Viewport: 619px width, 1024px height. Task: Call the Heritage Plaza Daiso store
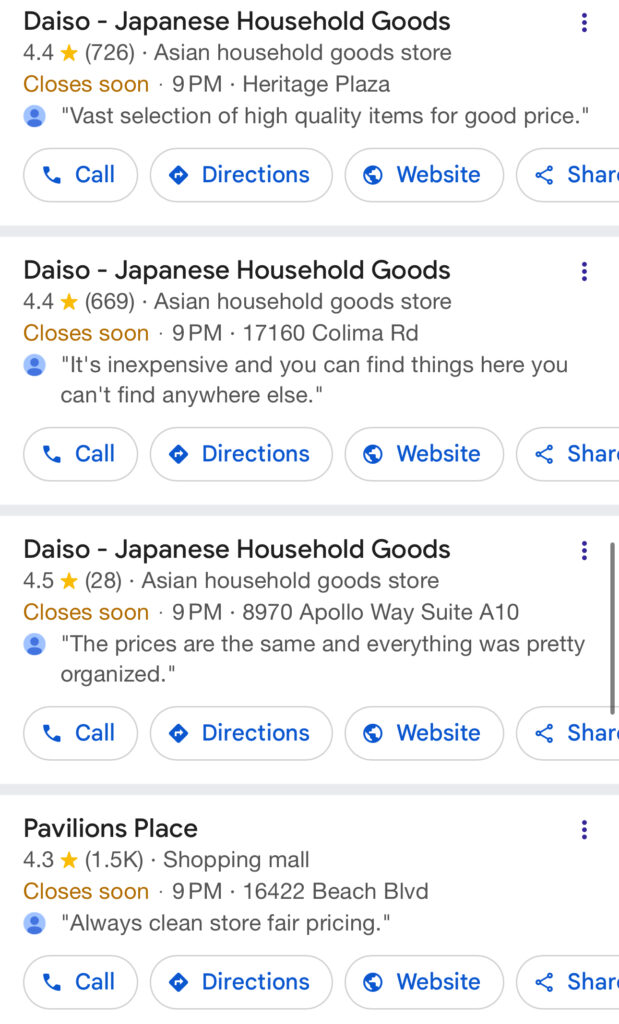tap(80, 175)
